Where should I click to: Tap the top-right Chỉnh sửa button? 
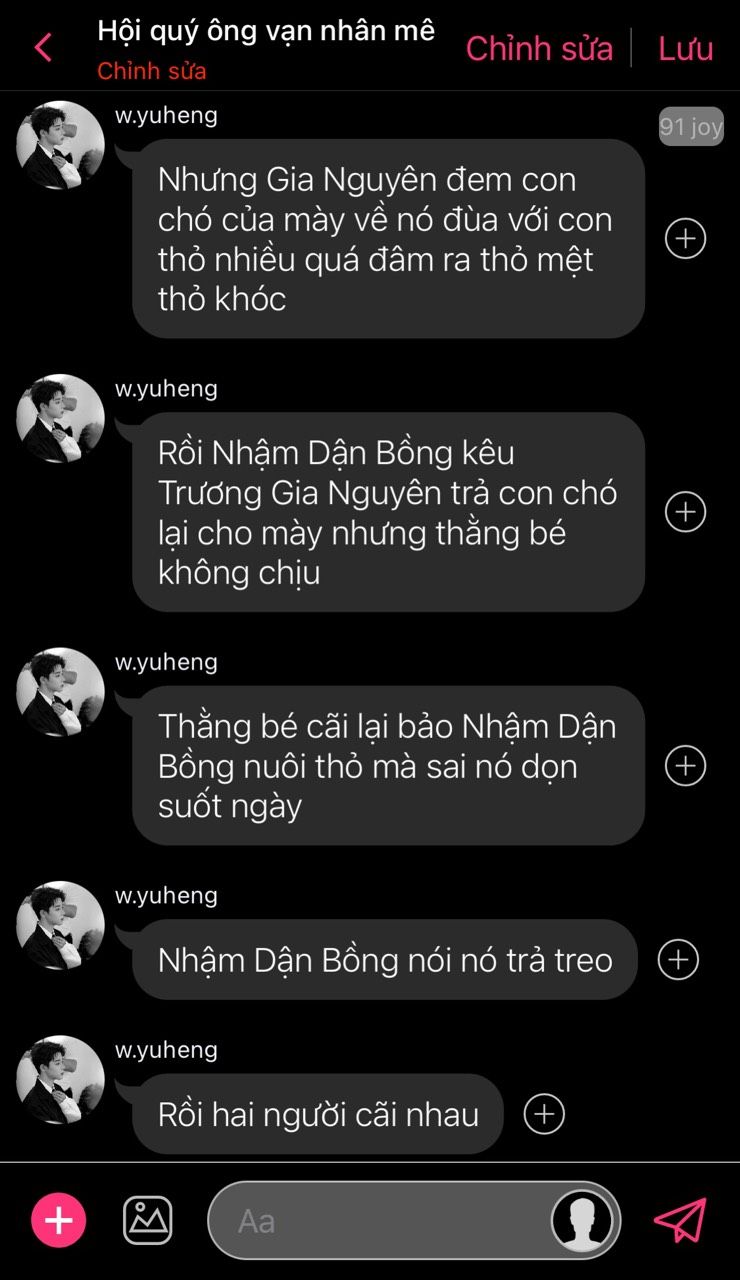pos(539,48)
